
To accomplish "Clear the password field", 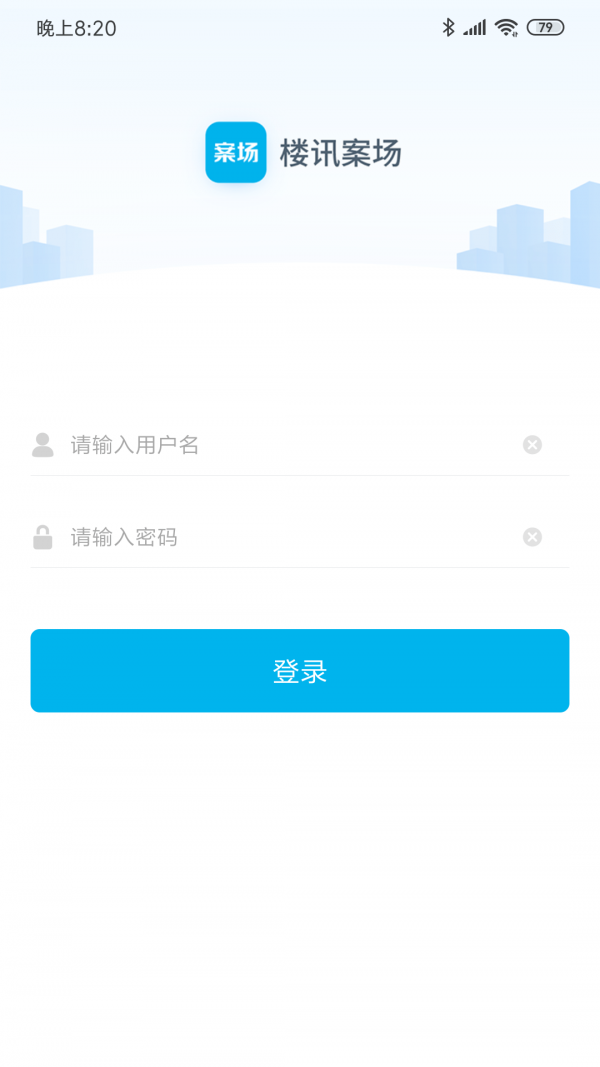I will (x=532, y=538).
